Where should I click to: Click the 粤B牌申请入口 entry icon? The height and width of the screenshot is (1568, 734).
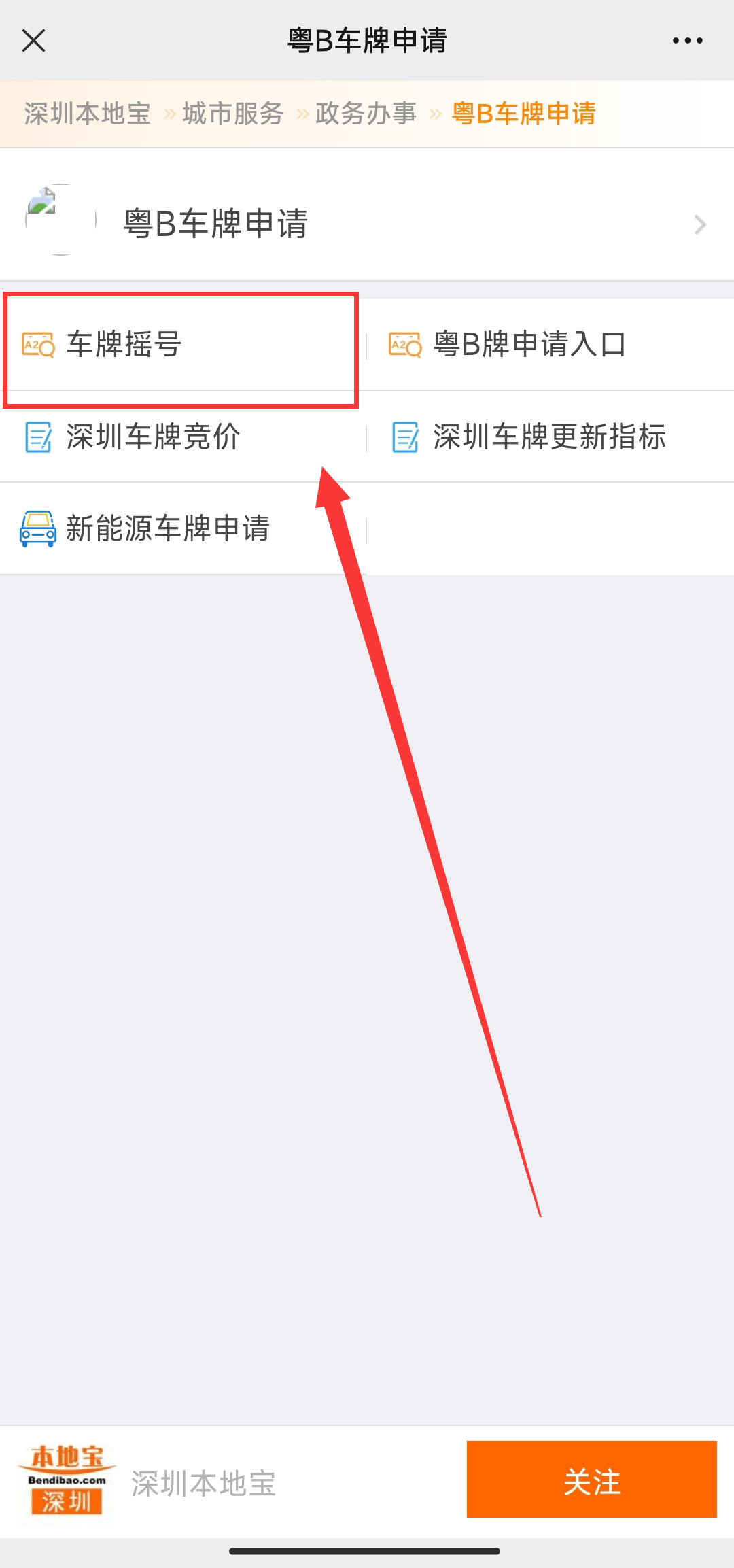click(x=405, y=344)
